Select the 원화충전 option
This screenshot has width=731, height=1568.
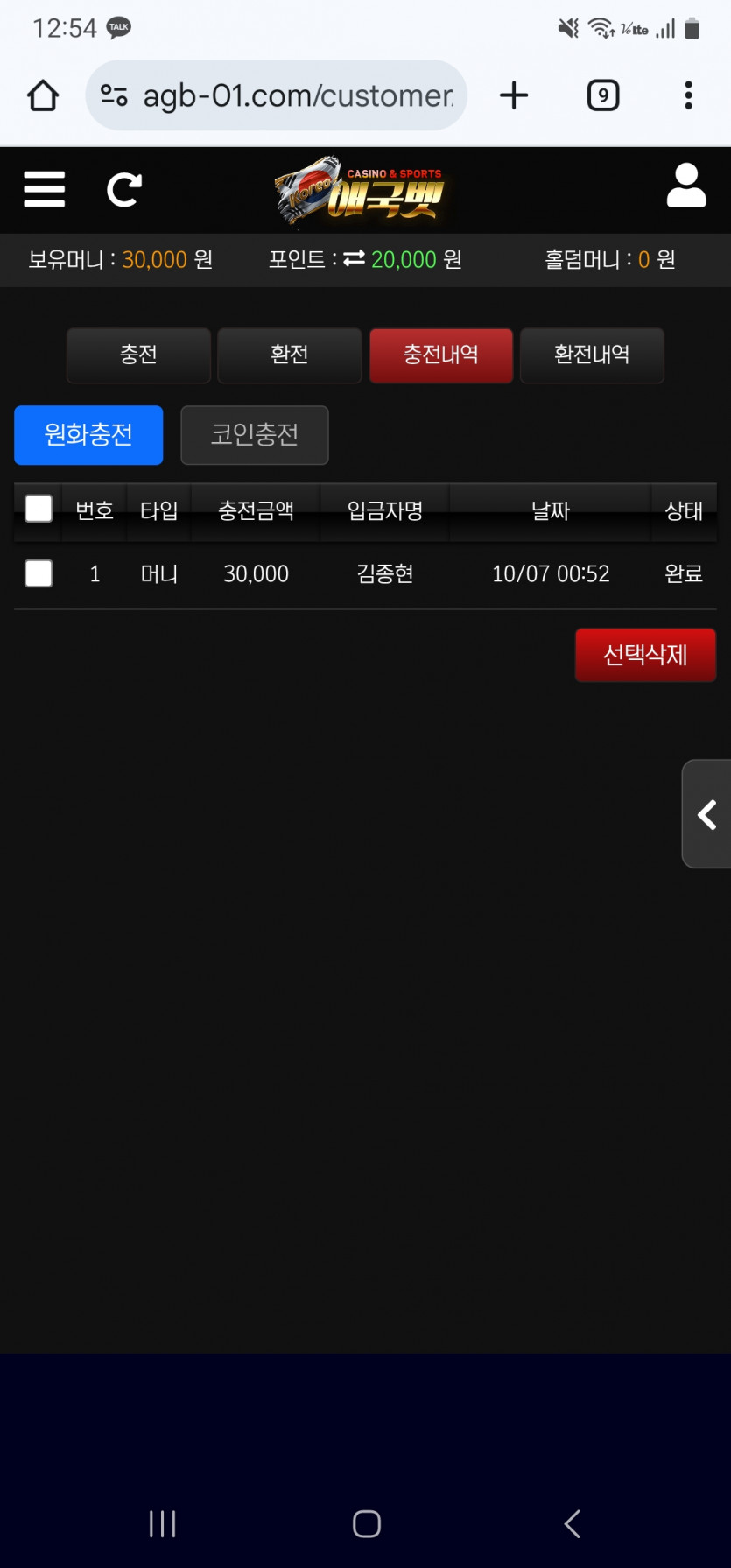[x=88, y=434]
